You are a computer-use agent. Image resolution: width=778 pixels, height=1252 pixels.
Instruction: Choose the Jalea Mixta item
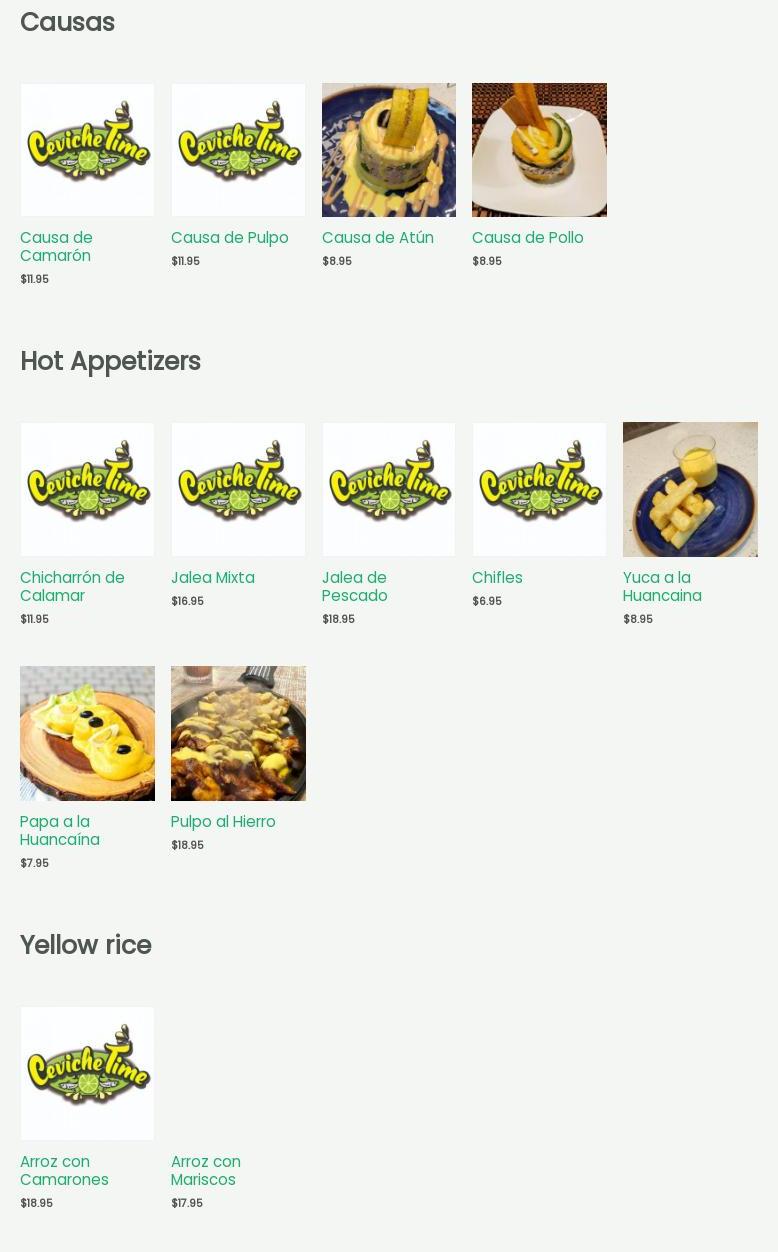tap(212, 578)
